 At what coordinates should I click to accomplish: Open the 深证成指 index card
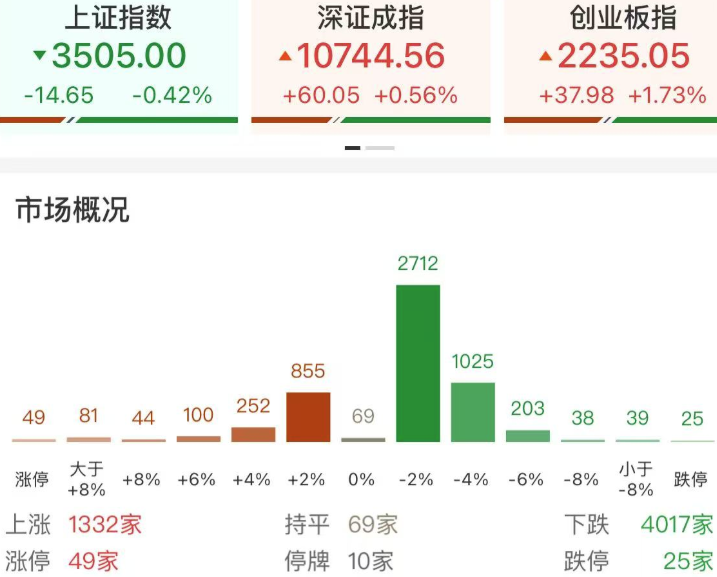tap(370, 60)
